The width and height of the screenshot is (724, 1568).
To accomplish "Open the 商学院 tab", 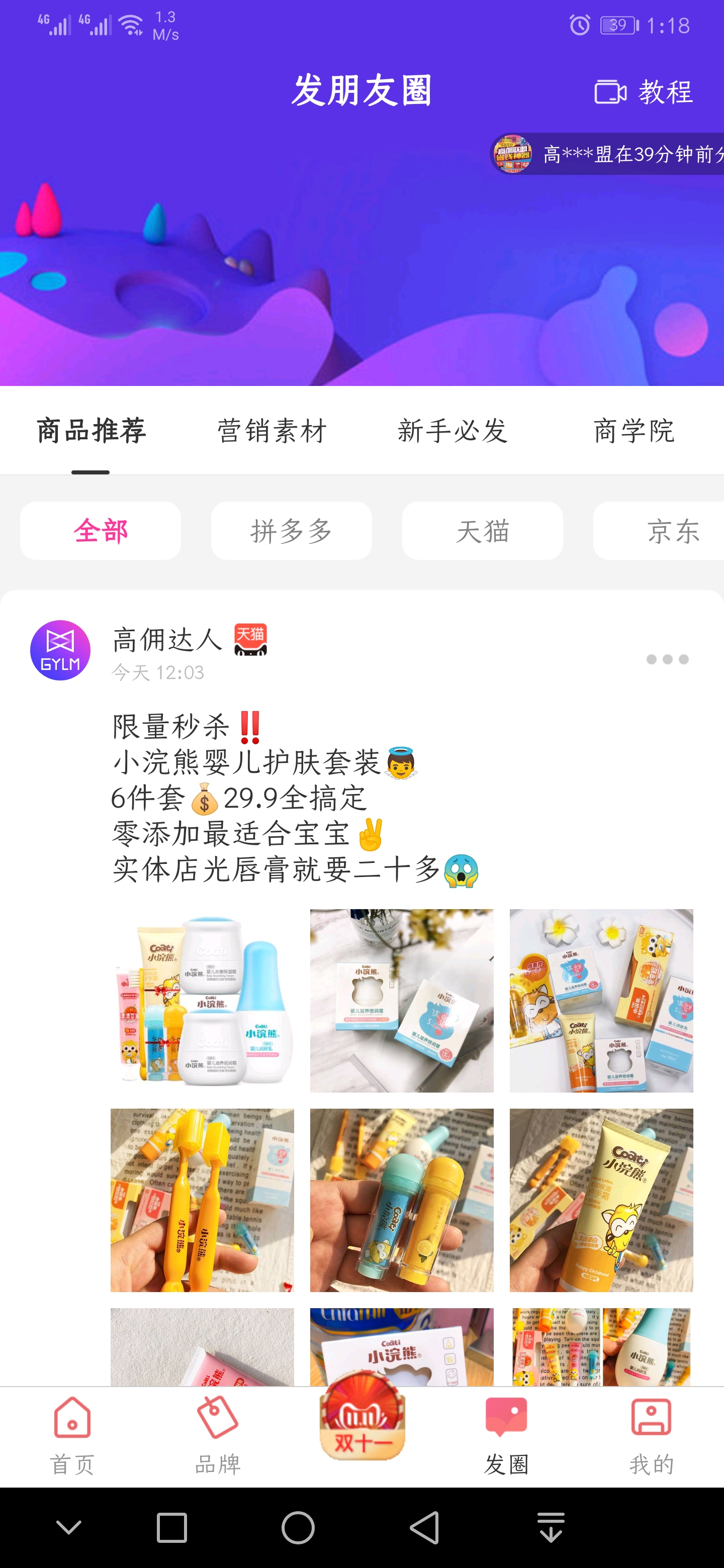I will 634,431.
